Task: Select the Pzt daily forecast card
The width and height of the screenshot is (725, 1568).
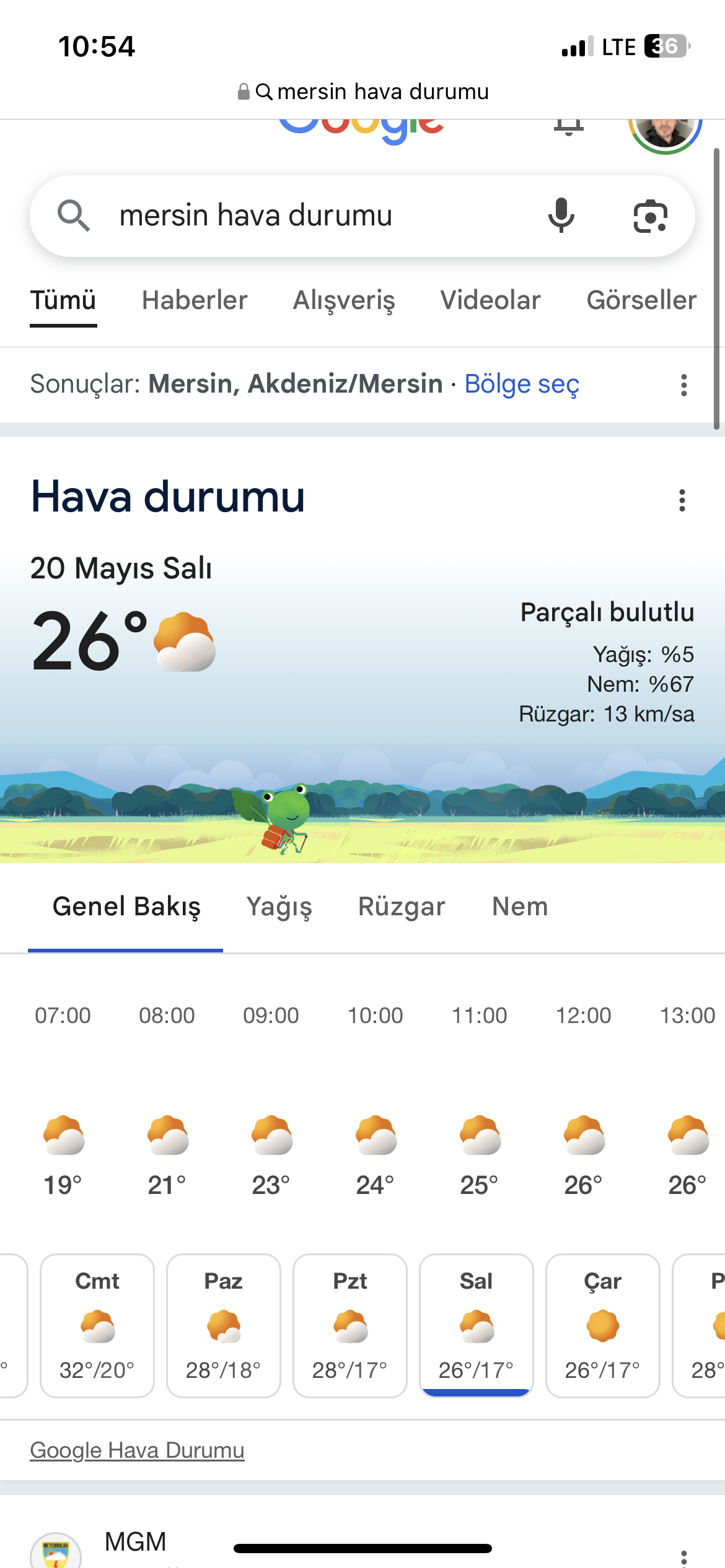Action: (x=350, y=1325)
